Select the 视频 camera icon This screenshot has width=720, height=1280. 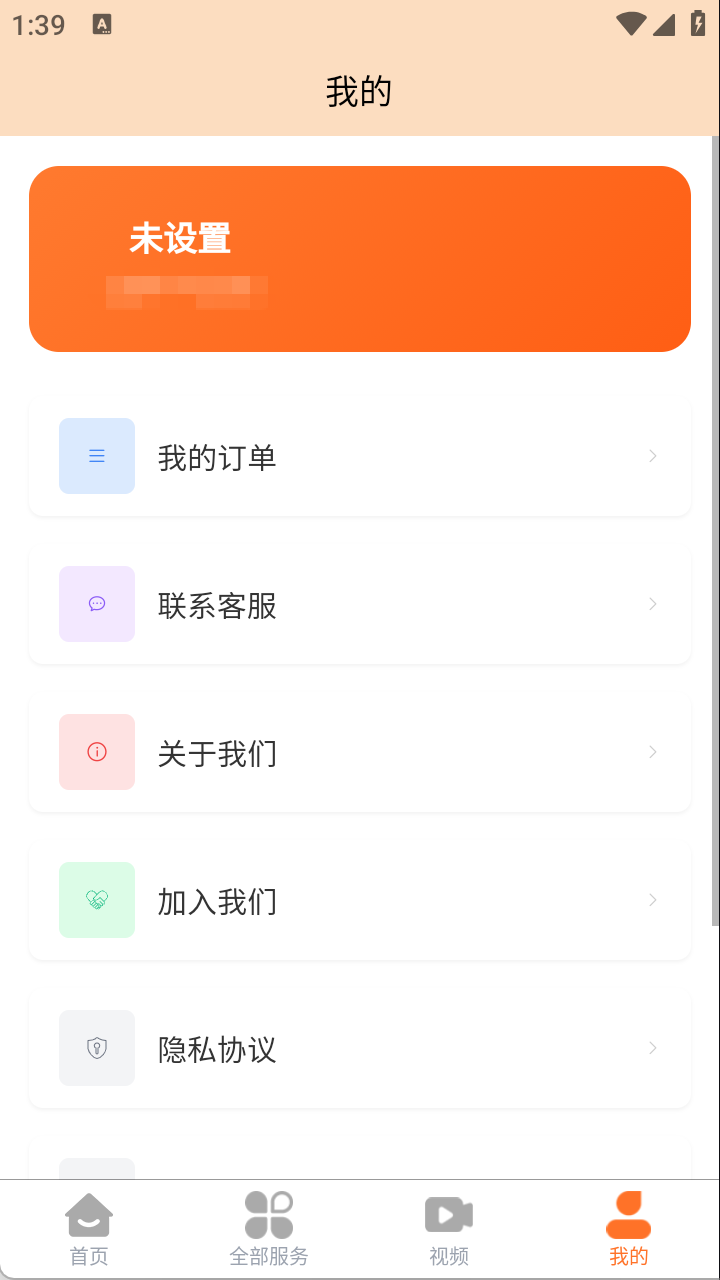449,1212
